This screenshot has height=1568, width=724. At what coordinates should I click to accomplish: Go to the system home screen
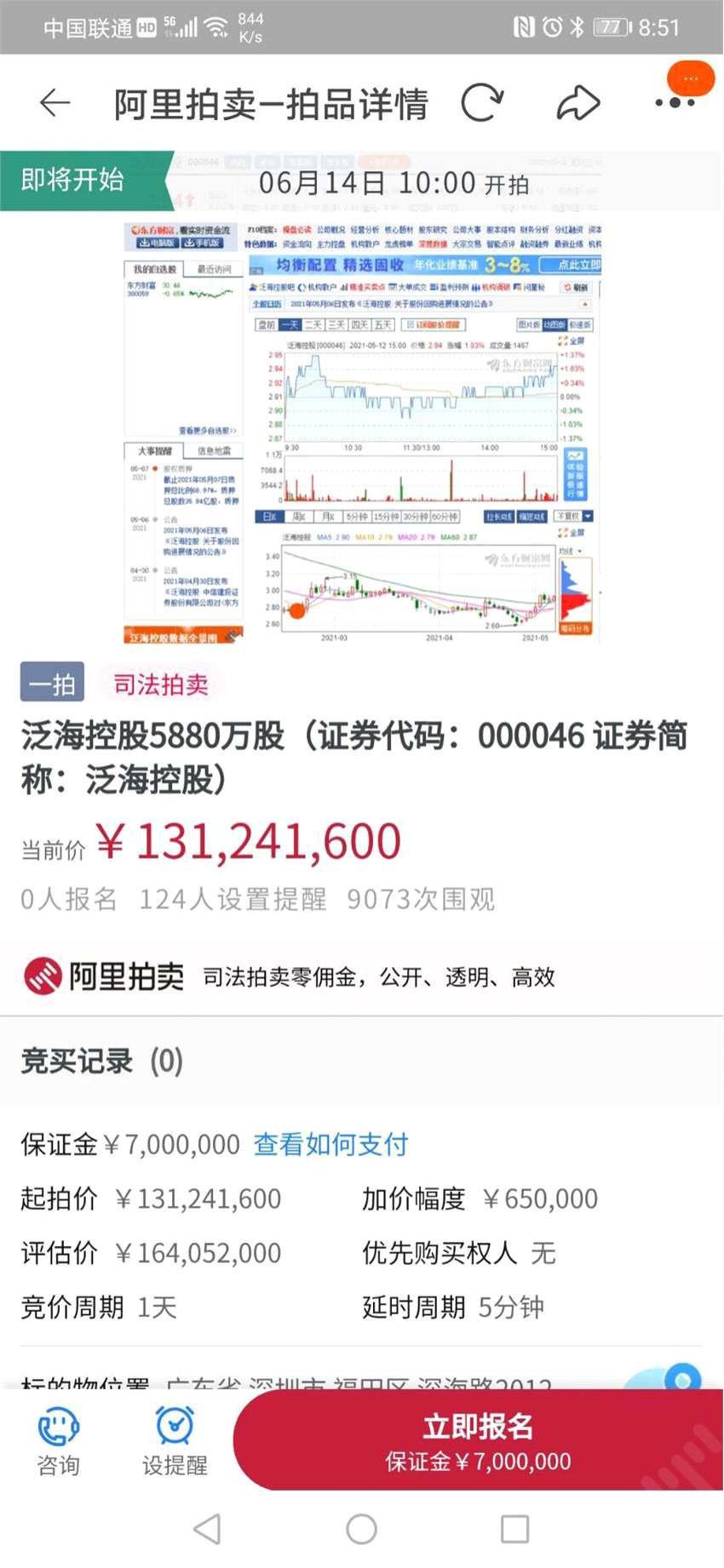pyautogui.click(x=362, y=1529)
